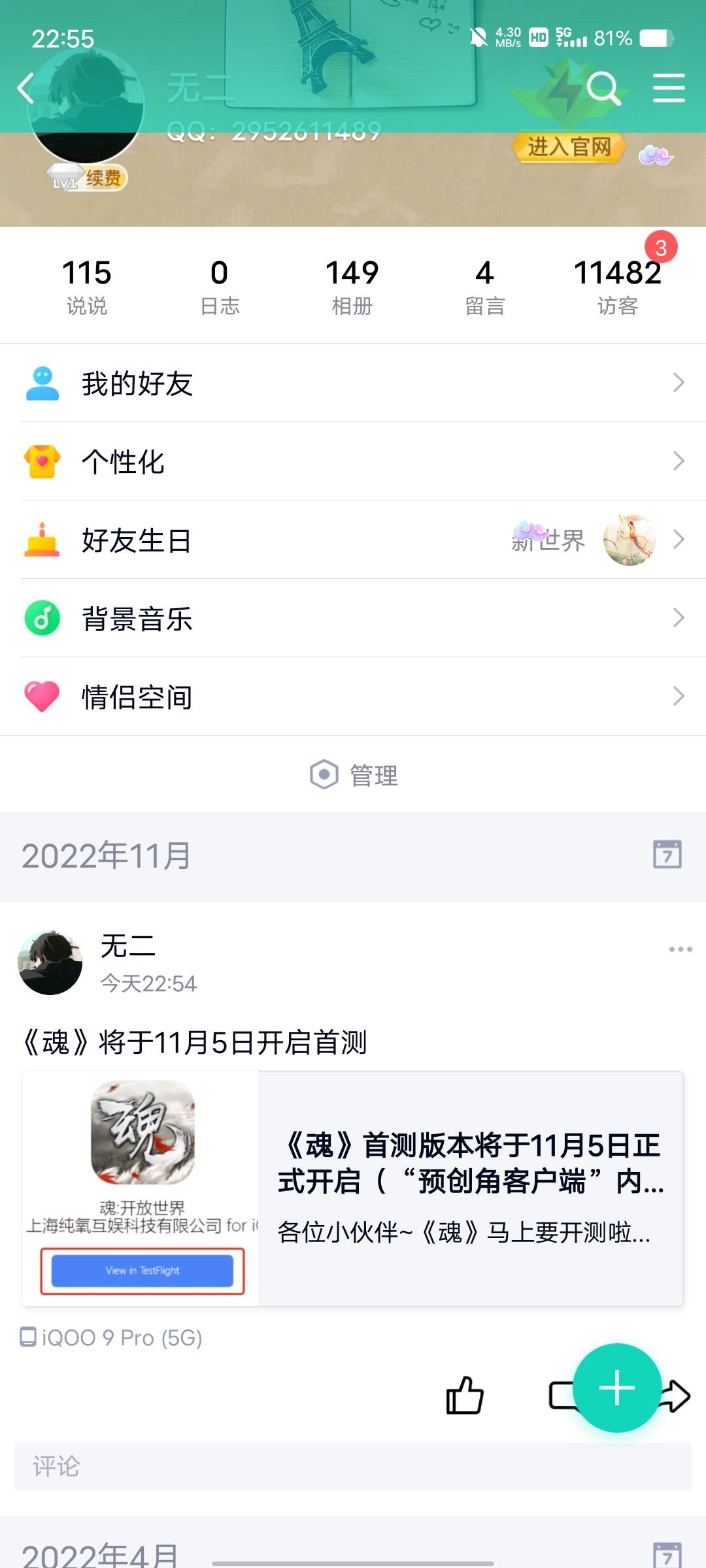
Task: Open 情侣空间 row
Action: pos(353,696)
